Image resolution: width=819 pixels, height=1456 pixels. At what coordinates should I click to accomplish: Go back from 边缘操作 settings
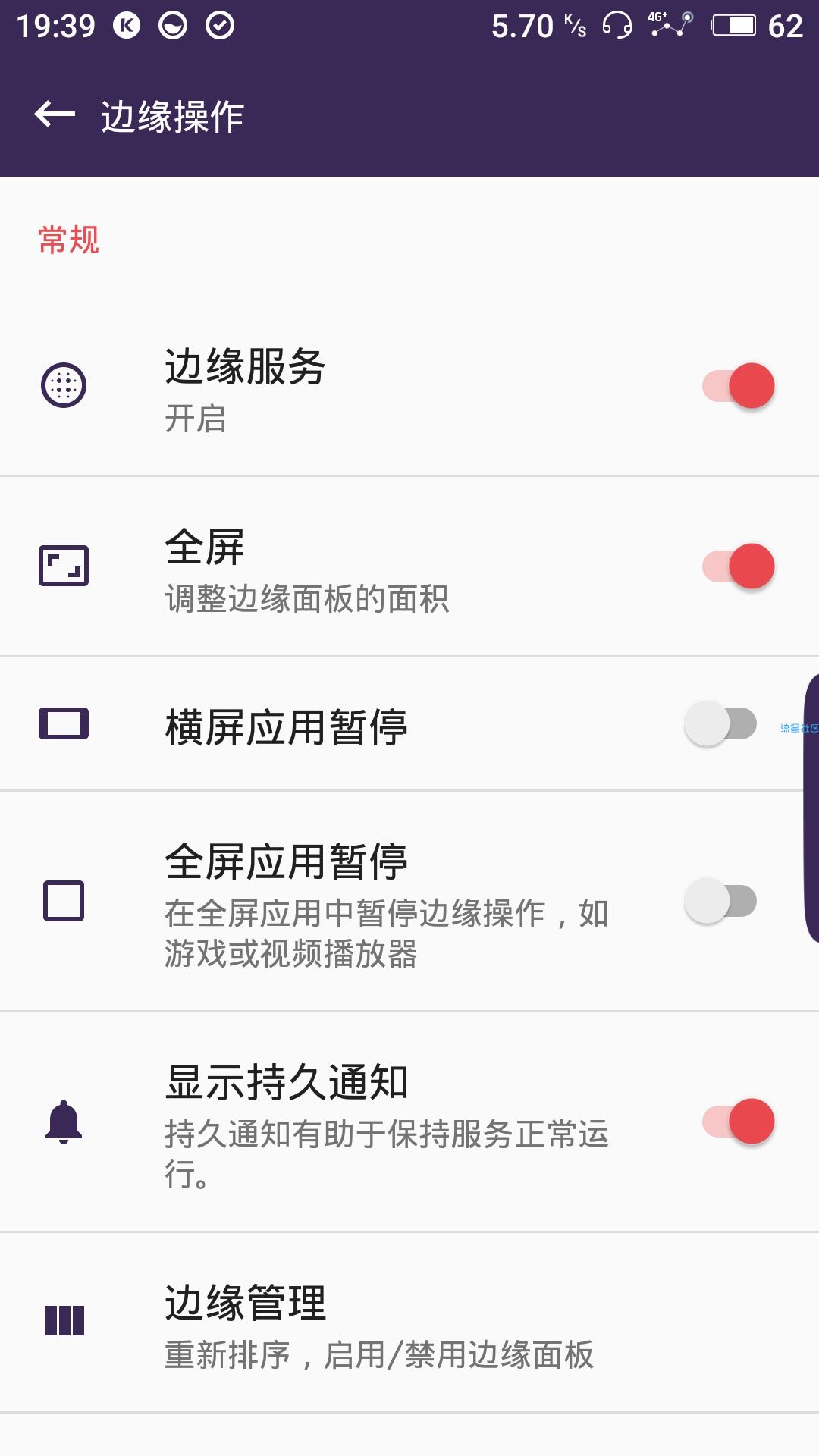[55, 115]
